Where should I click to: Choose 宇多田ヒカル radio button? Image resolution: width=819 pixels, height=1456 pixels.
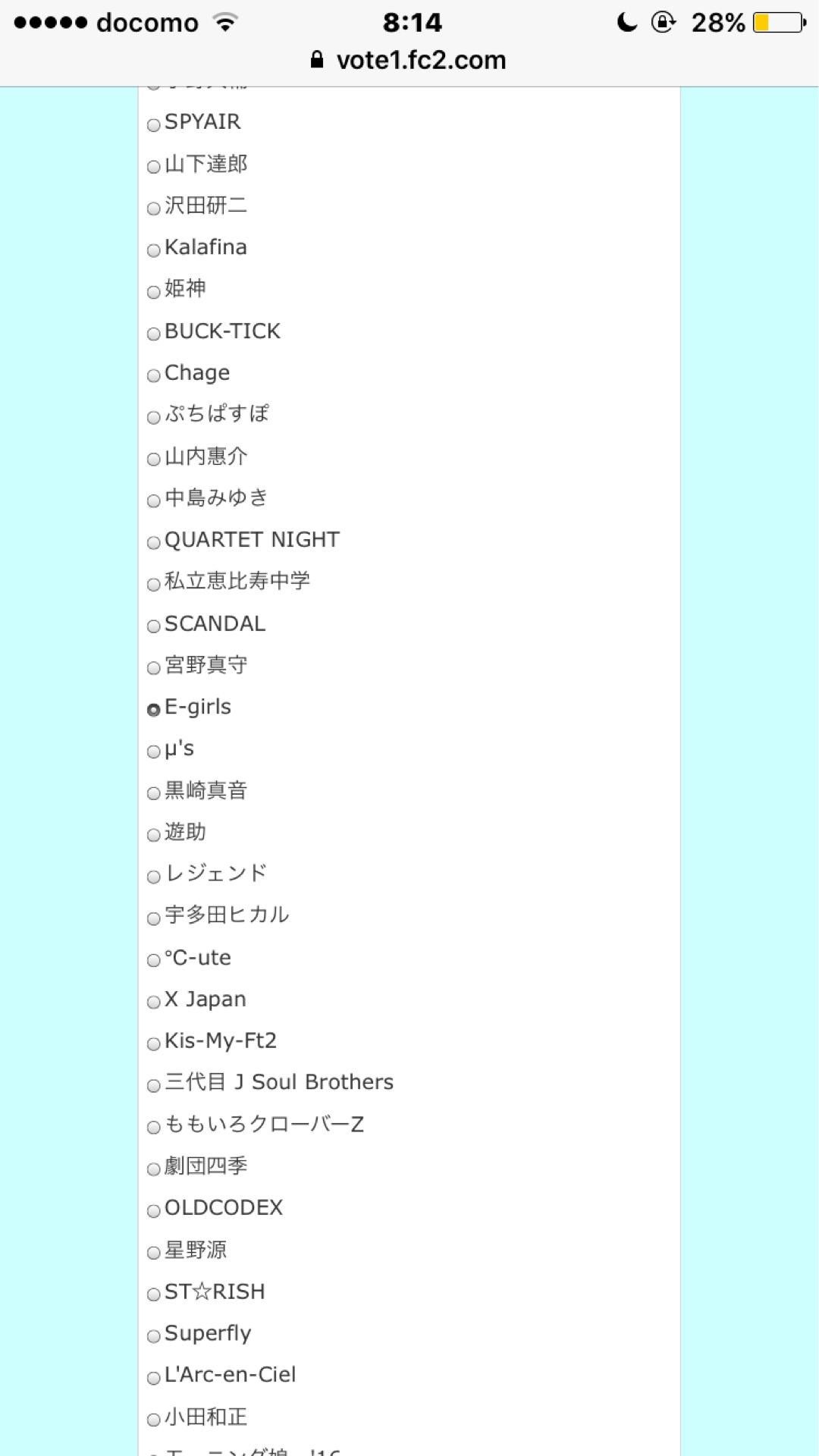point(154,918)
